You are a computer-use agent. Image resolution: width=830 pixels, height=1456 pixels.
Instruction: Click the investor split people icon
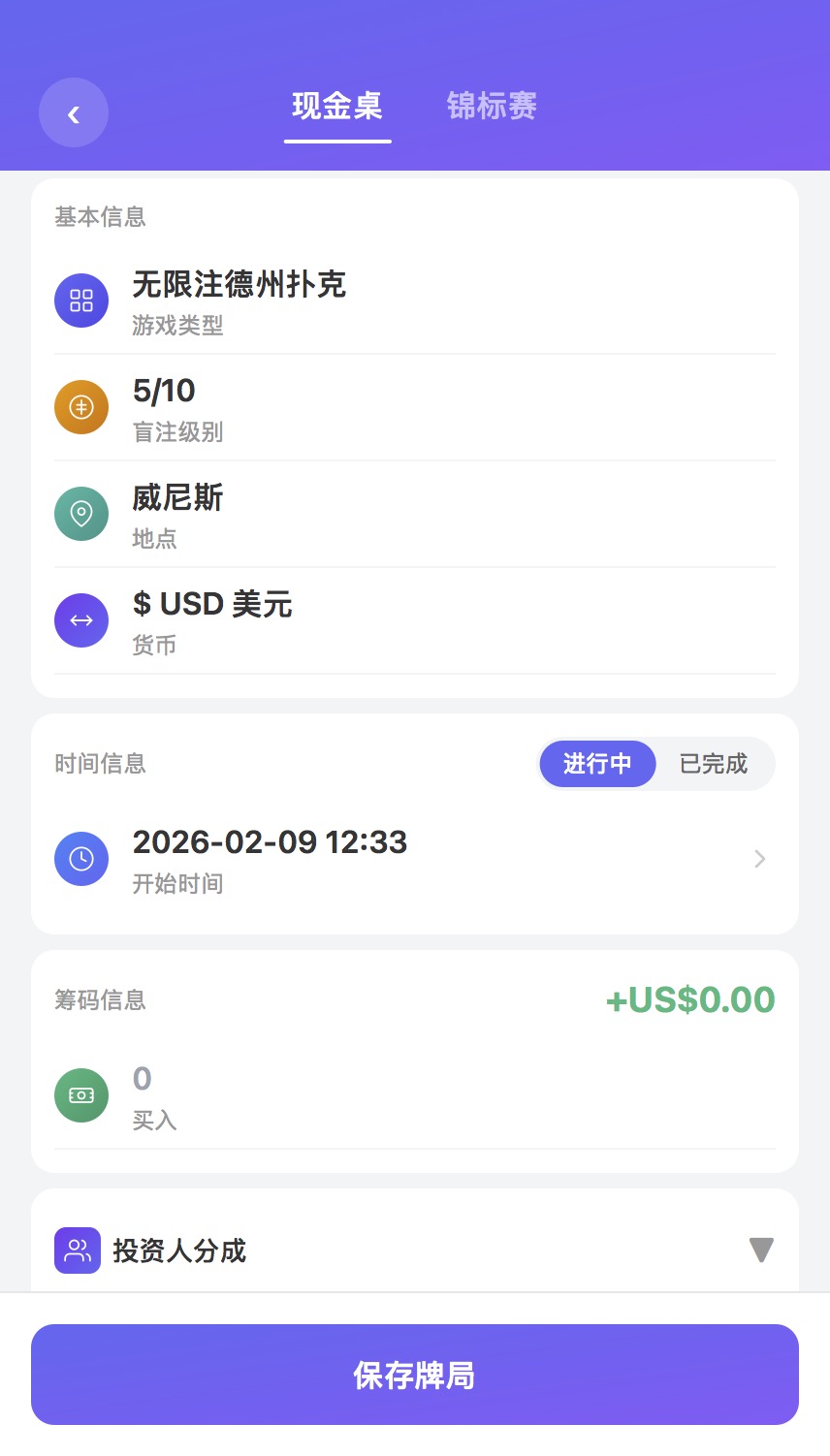(x=77, y=1250)
